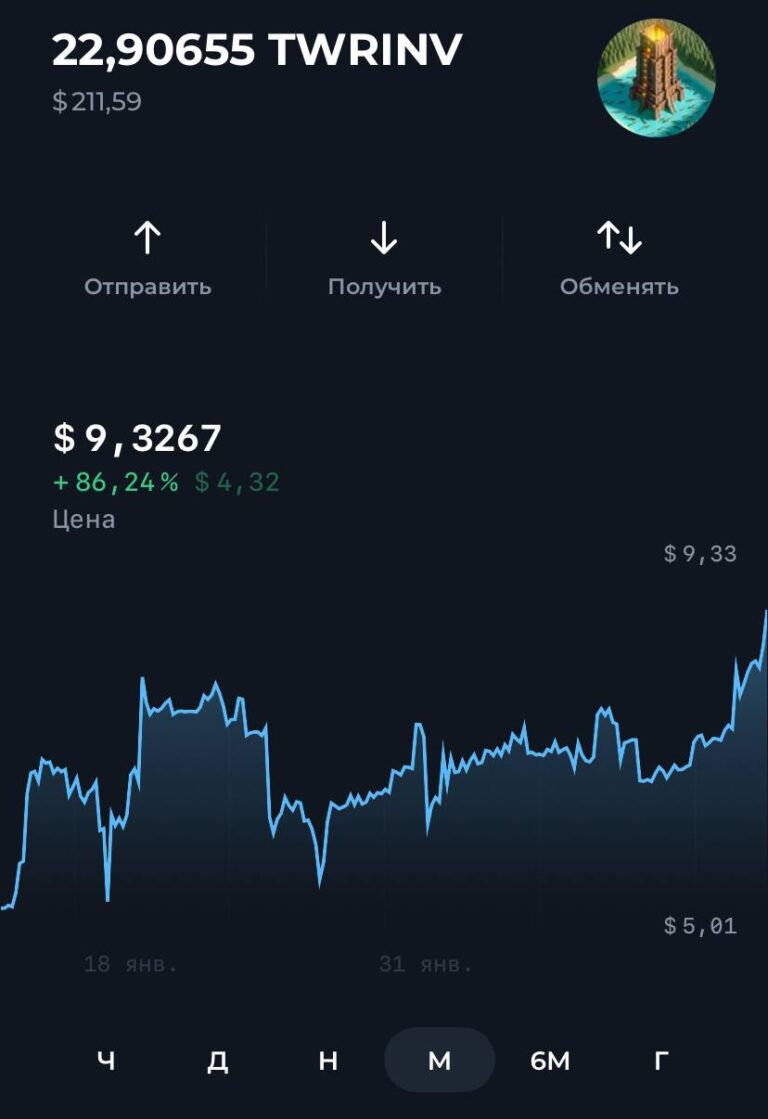This screenshot has height=1119, width=768.
Task: Show the Н weekly chart range
Action: pyautogui.click(x=328, y=1060)
